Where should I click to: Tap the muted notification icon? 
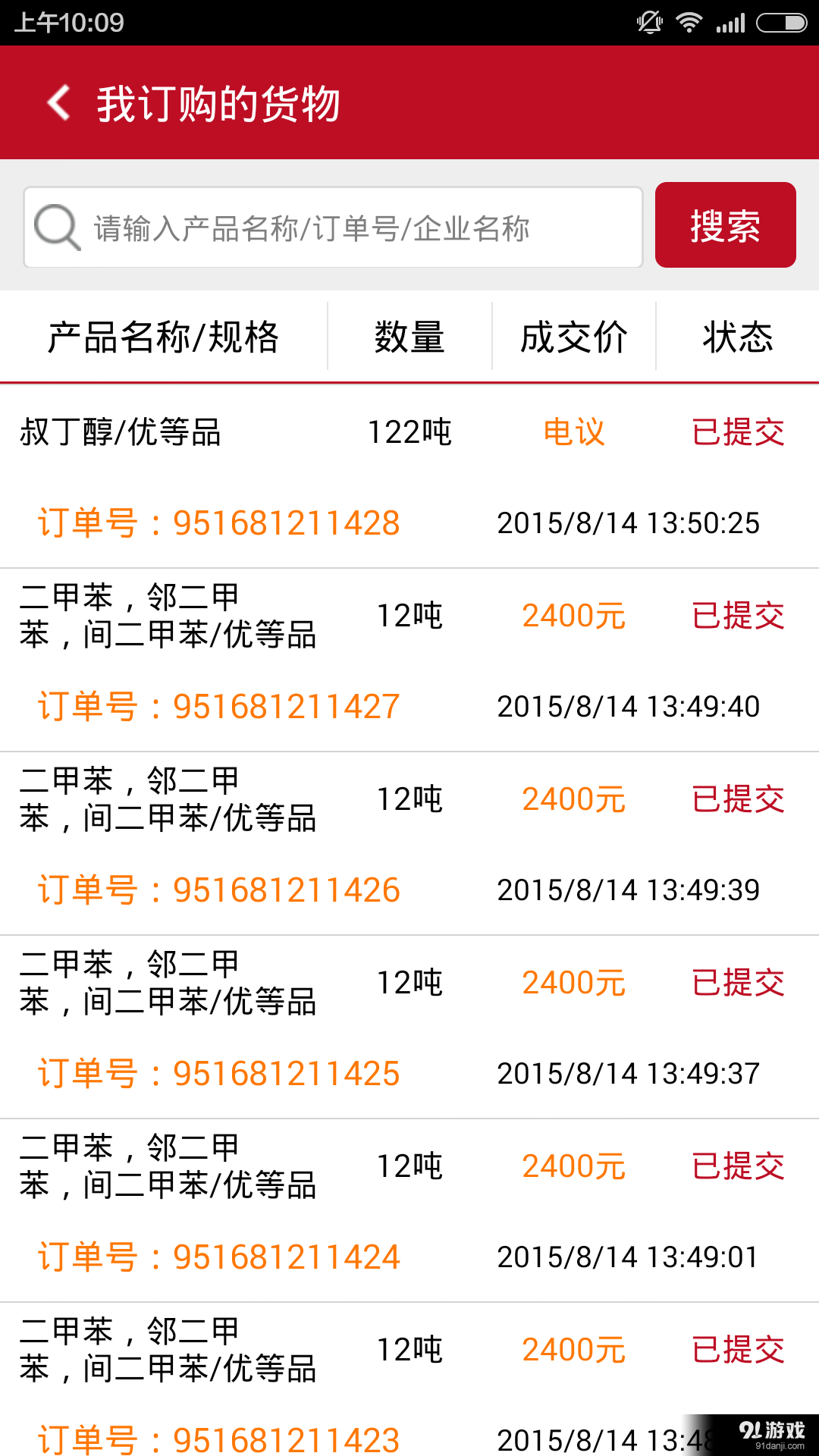point(648,22)
